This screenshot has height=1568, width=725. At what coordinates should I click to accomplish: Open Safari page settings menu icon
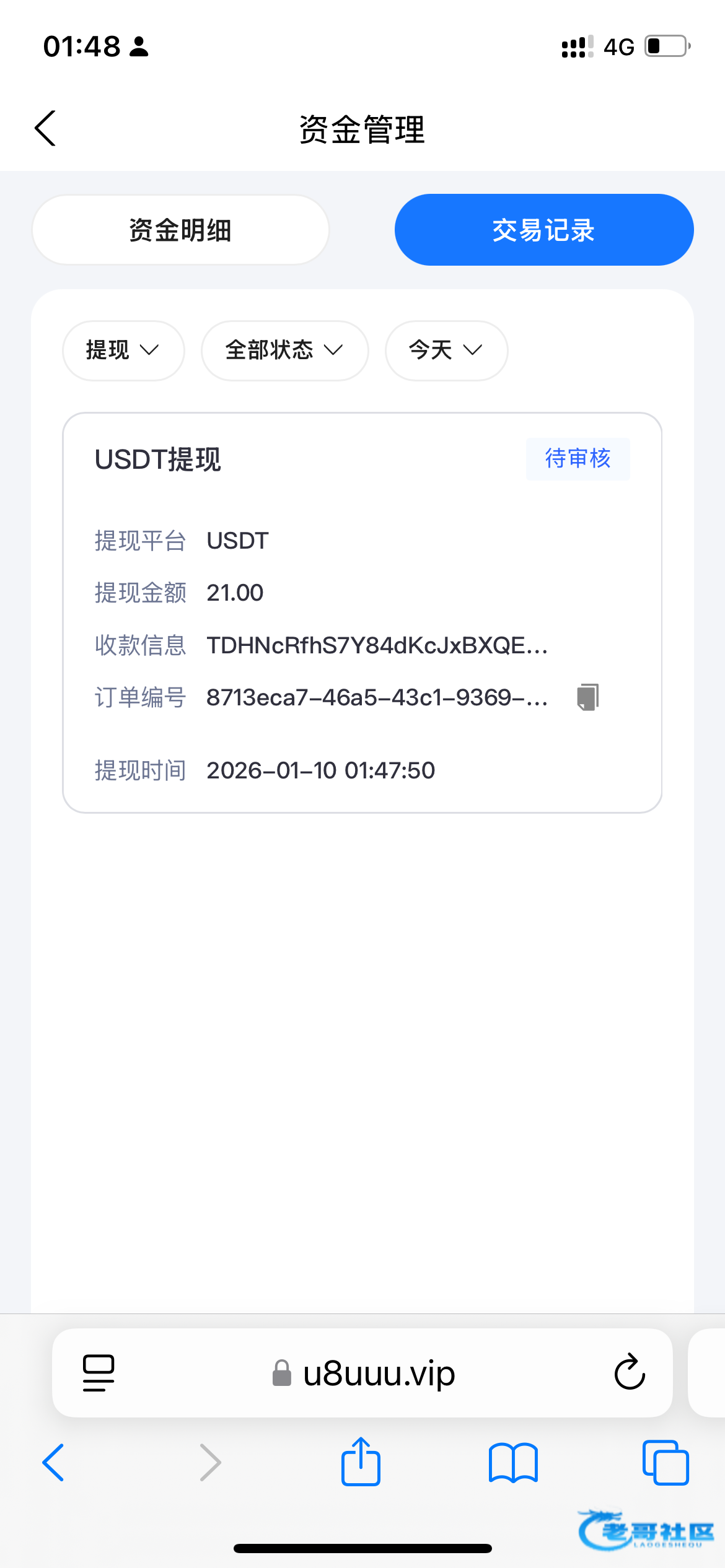(x=99, y=1373)
